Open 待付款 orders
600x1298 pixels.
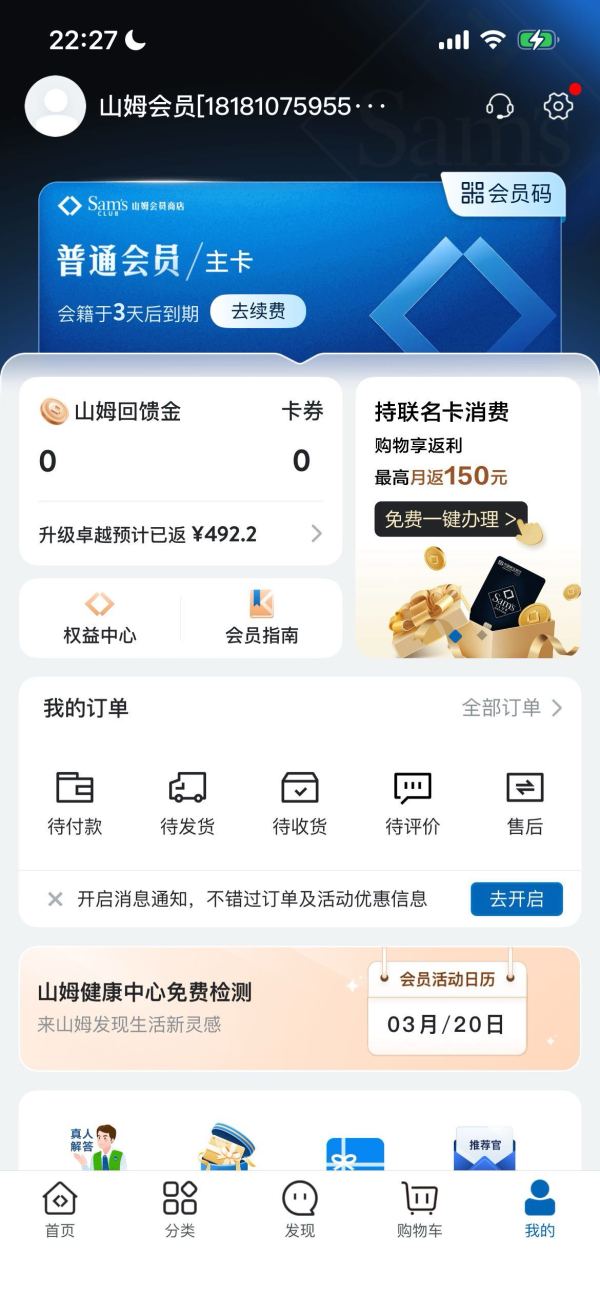[x=74, y=803]
